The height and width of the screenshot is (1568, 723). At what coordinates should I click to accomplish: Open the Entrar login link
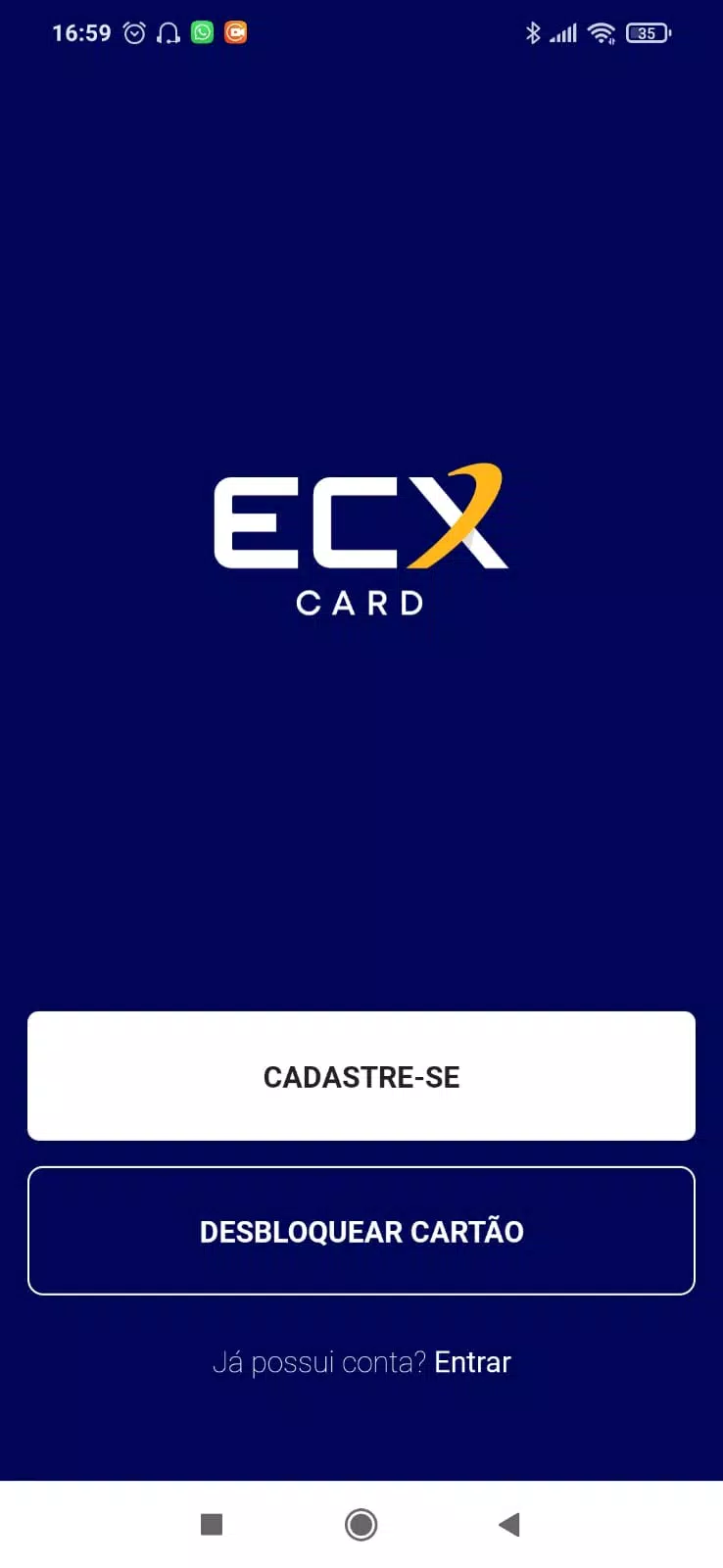point(472,1362)
